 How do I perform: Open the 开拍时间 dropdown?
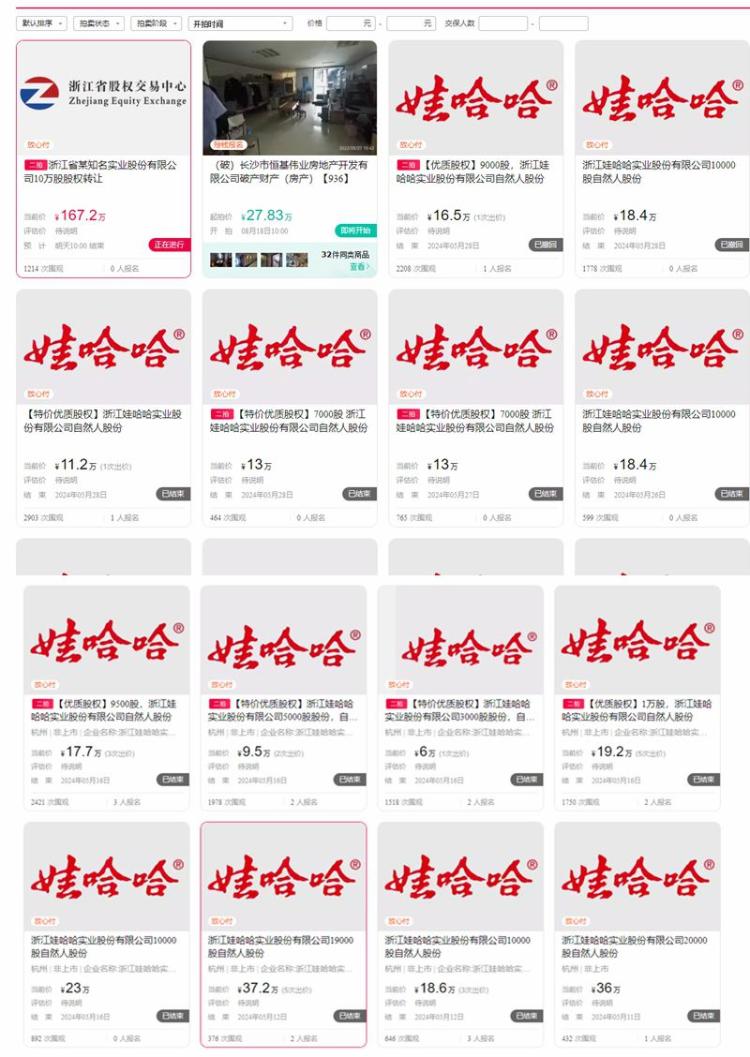[240, 23]
